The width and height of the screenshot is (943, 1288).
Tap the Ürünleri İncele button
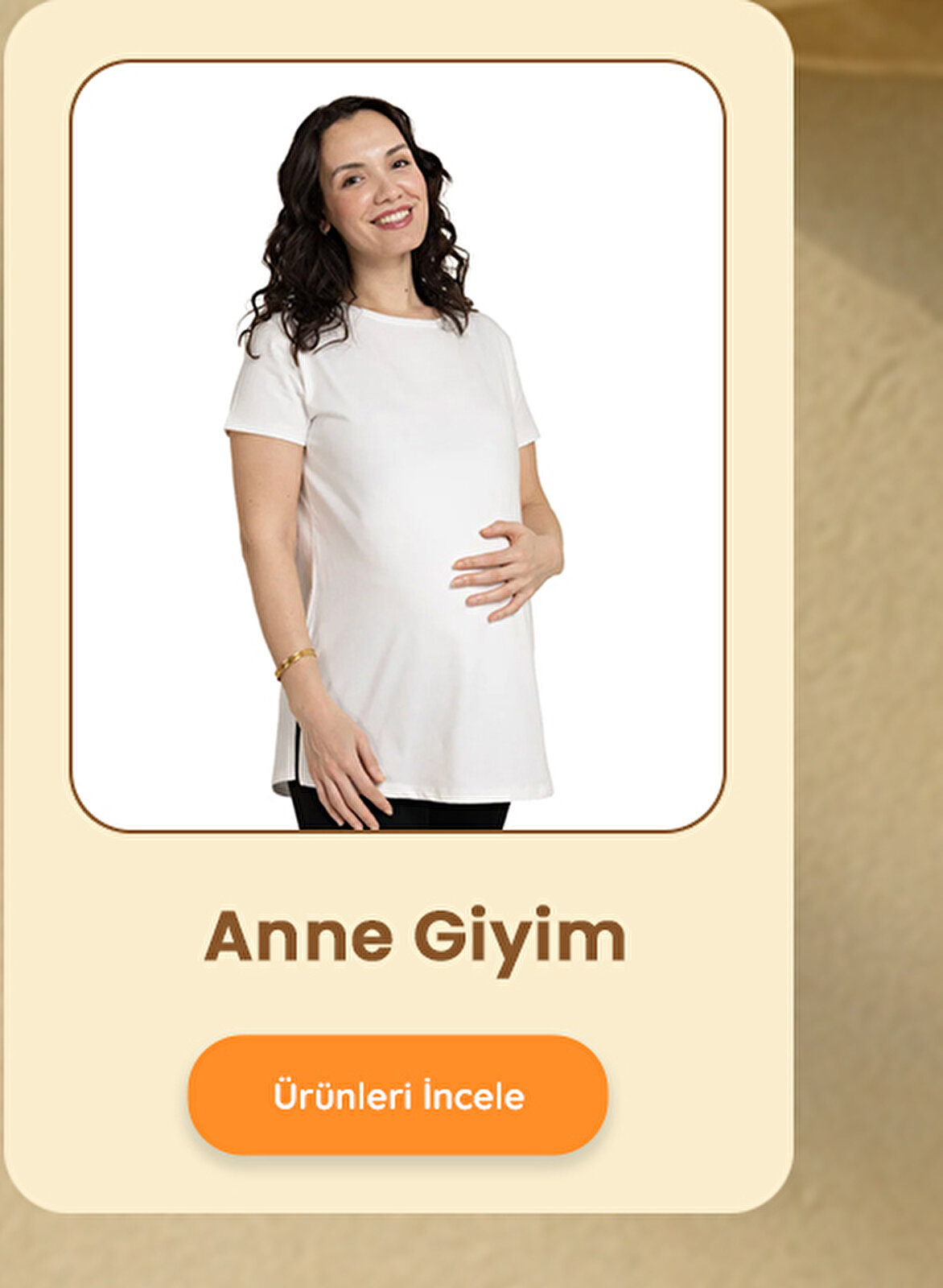click(x=397, y=1095)
